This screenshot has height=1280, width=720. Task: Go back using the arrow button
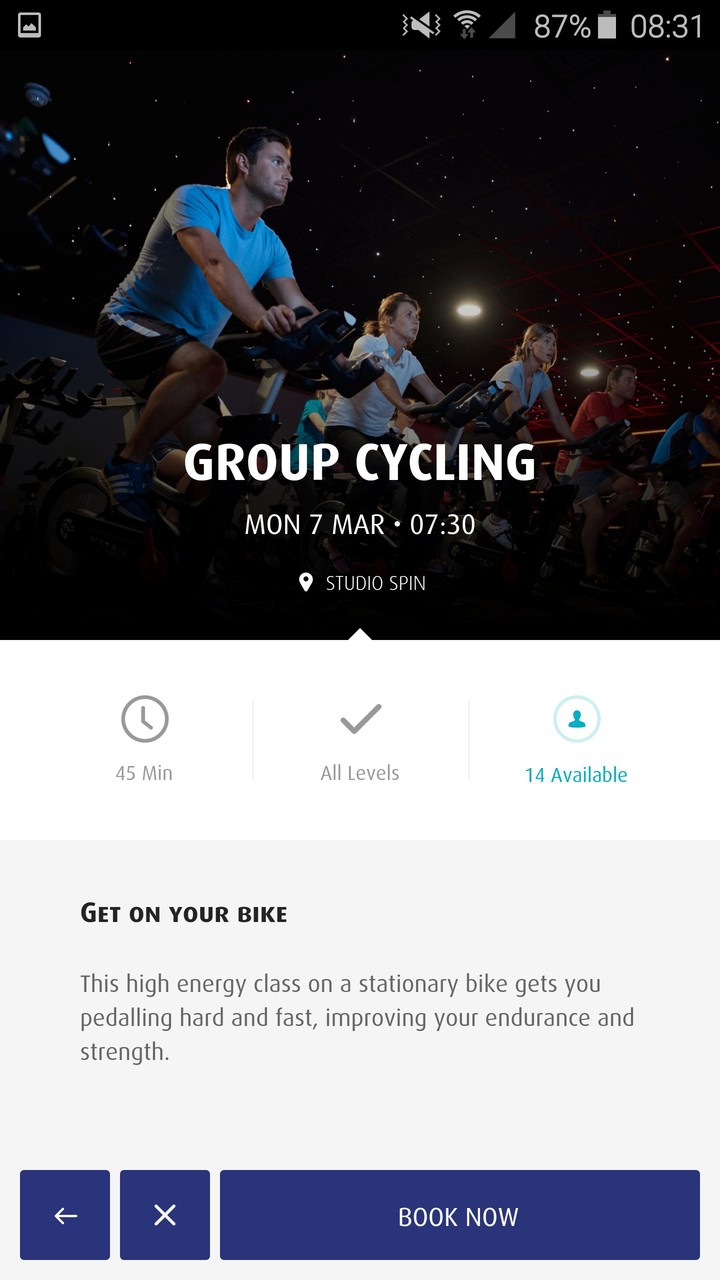[x=65, y=1215]
